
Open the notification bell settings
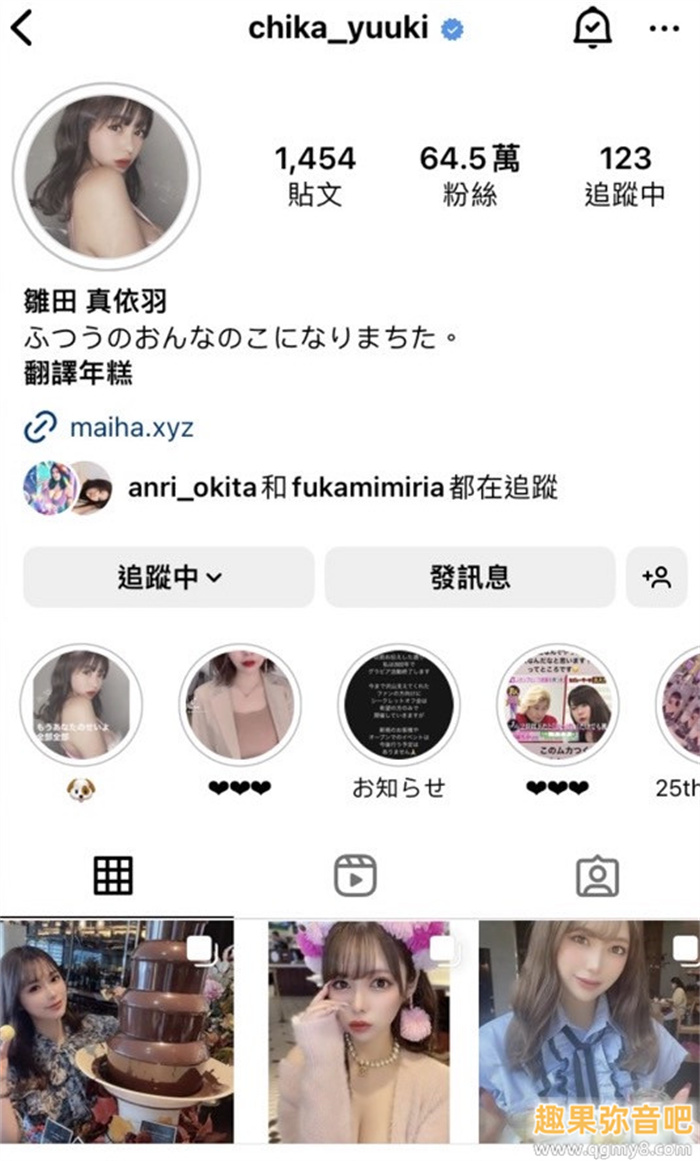coord(593,28)
